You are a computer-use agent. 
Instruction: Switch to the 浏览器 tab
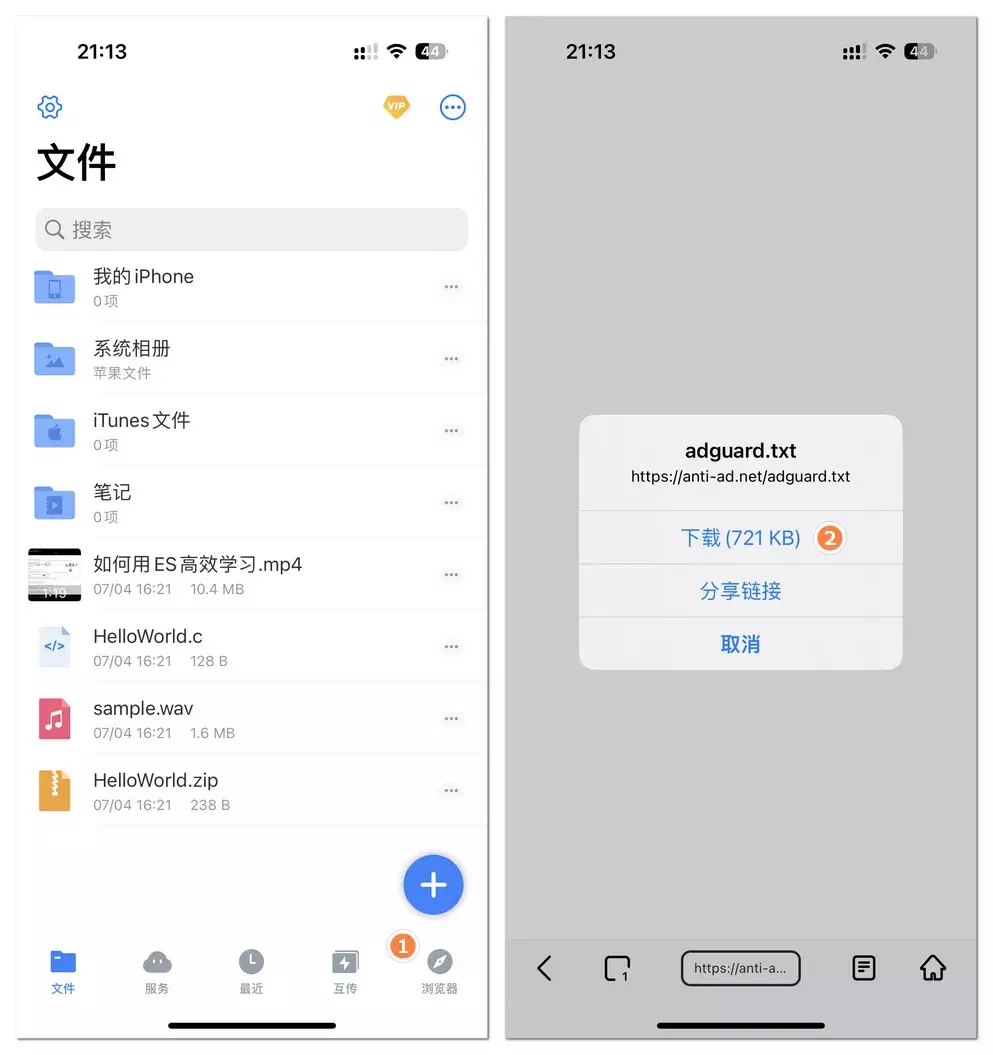point(439,971)
